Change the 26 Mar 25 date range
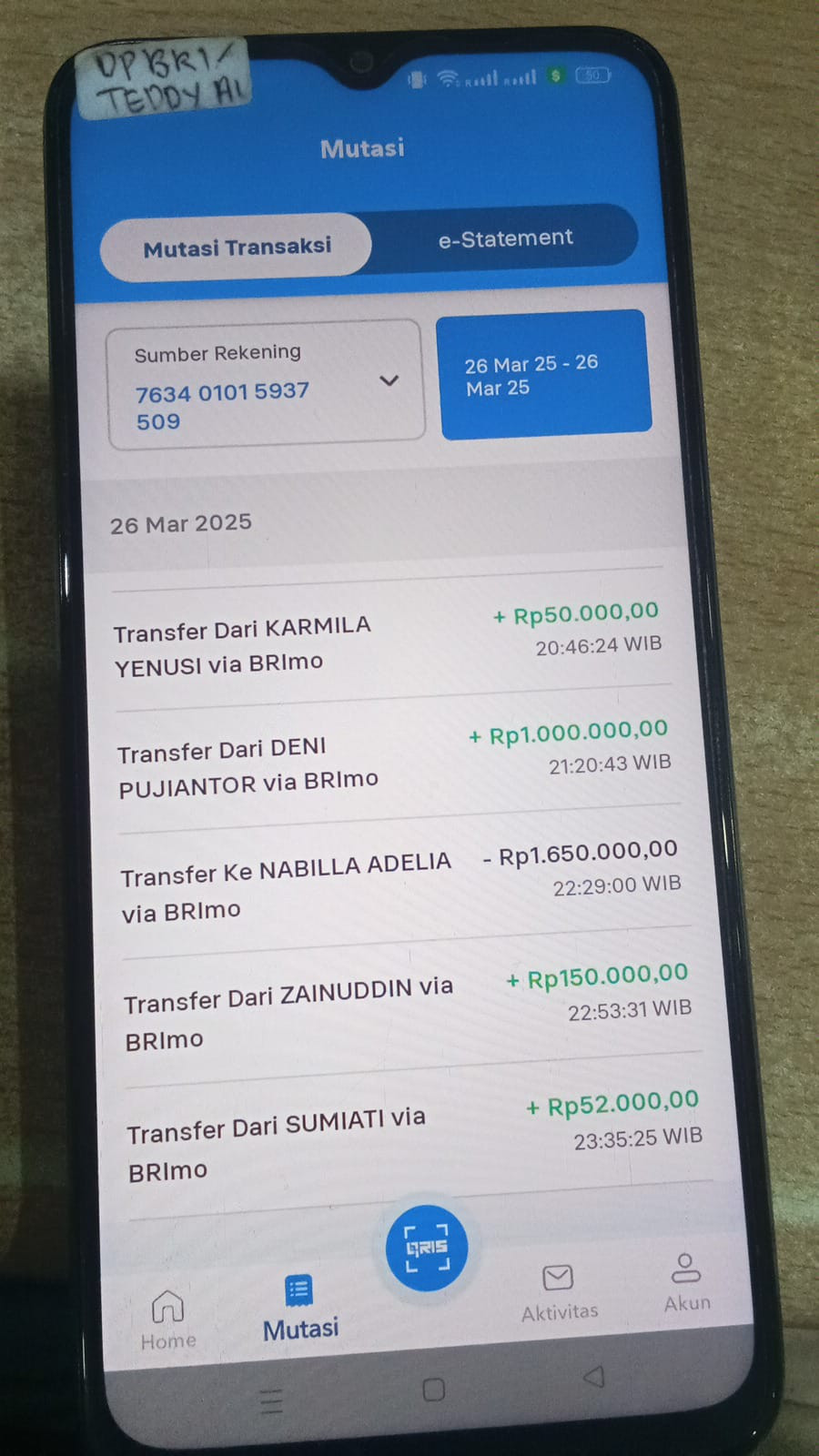819x1456 pixels. pyautogui.click(x=544, y=375)
